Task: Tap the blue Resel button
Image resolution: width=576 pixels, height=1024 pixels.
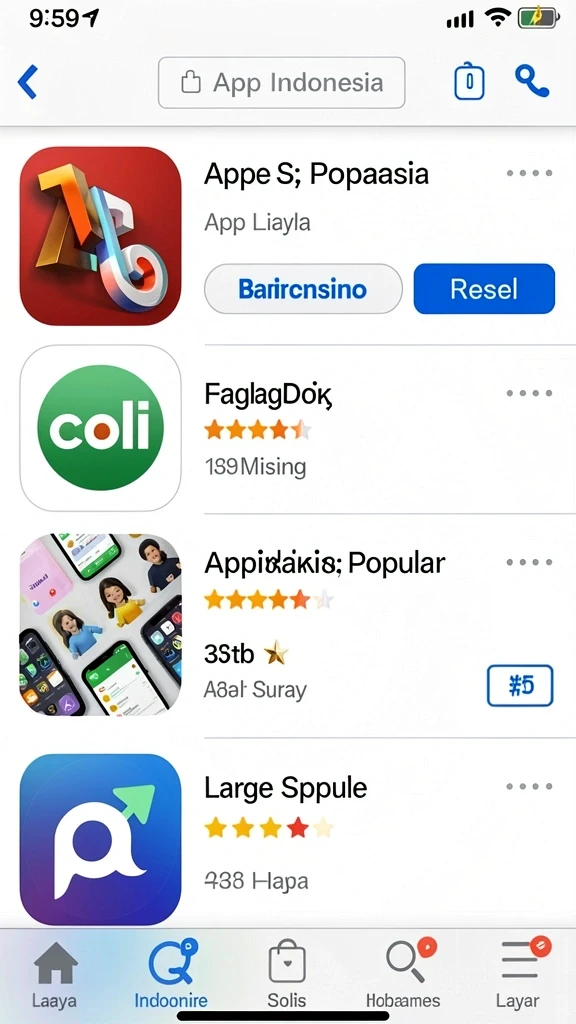Action: click(484, 289)
